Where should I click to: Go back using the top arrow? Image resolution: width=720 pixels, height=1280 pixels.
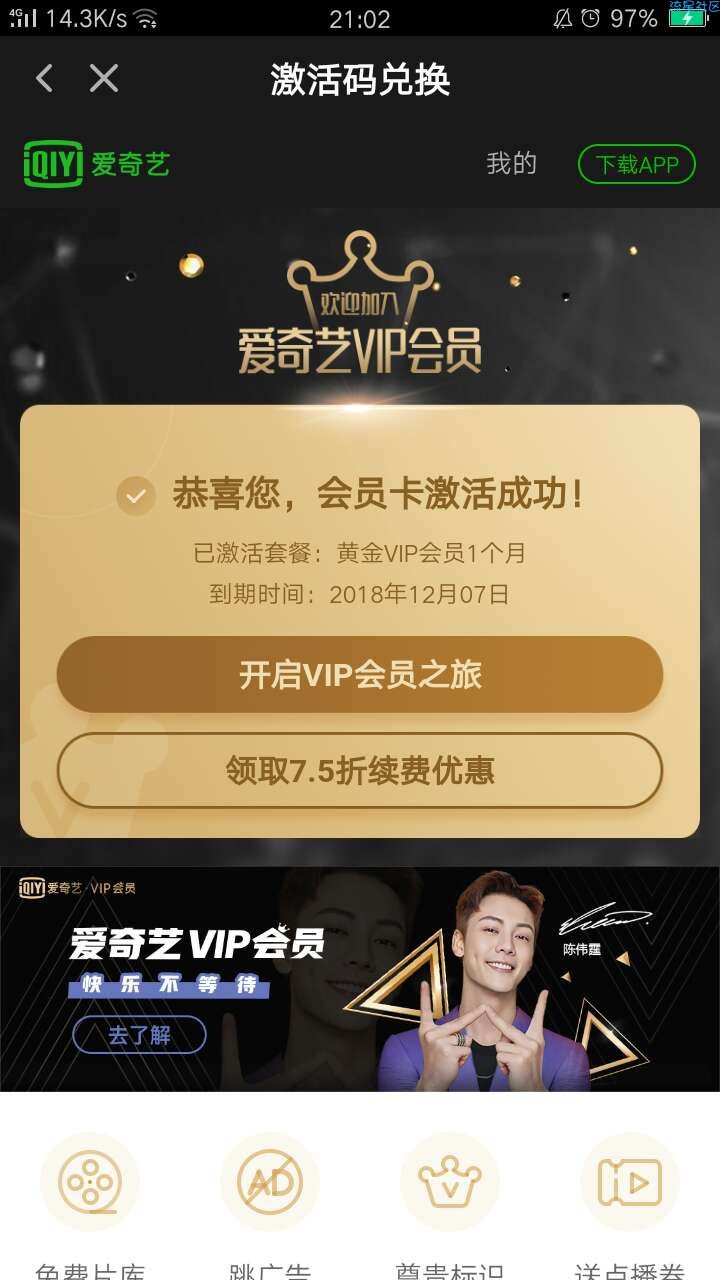(x=44, y=79)
